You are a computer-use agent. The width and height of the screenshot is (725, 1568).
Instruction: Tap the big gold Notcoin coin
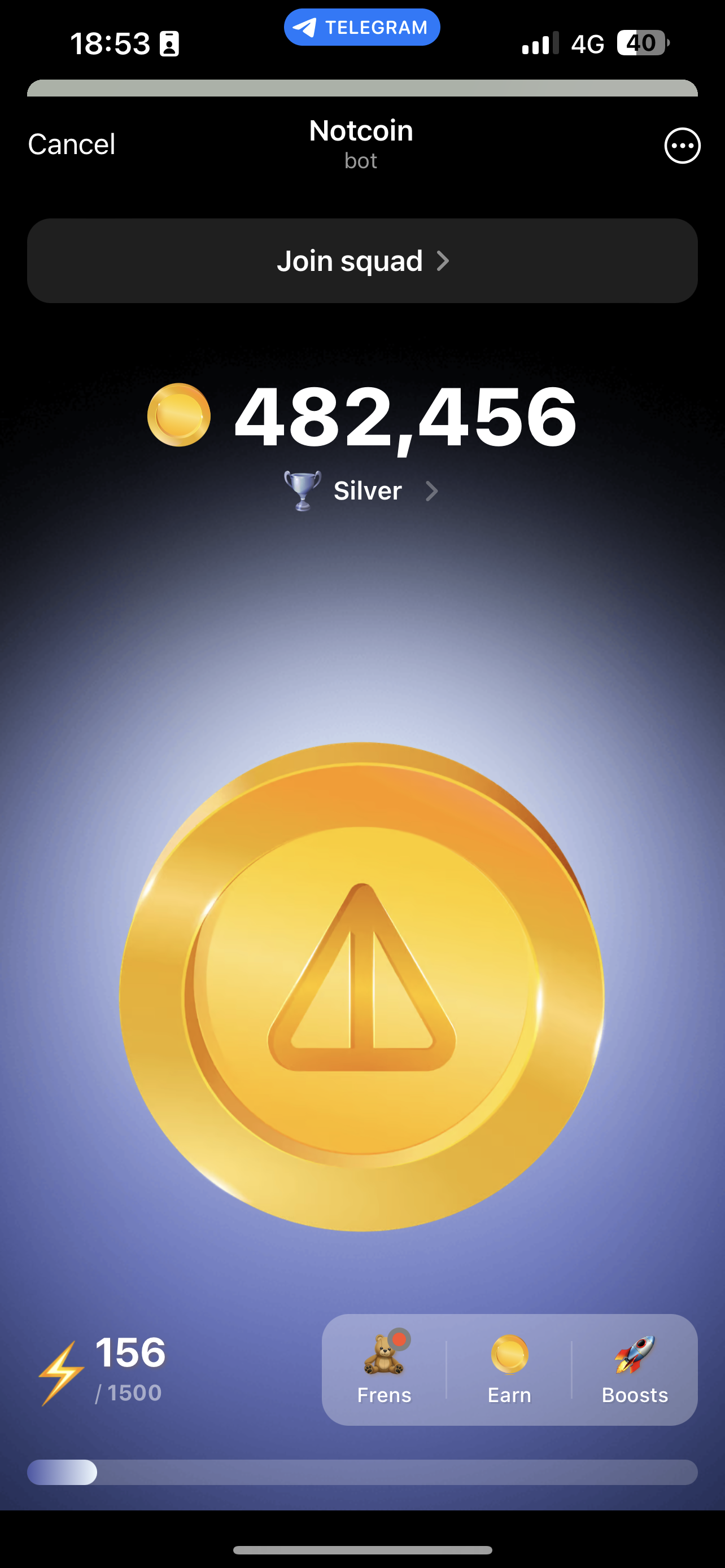tap(361, 987)
